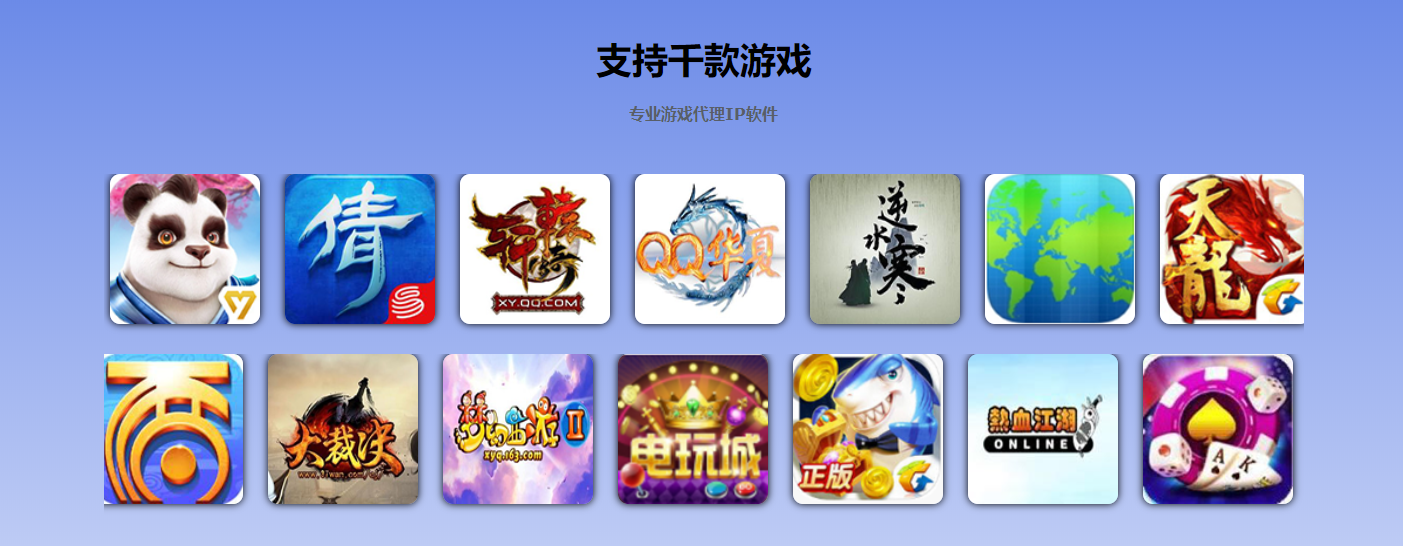Open the 天龙 dragon game tile
Screen dimensions: 1403x546
[x=1232, y=249]
